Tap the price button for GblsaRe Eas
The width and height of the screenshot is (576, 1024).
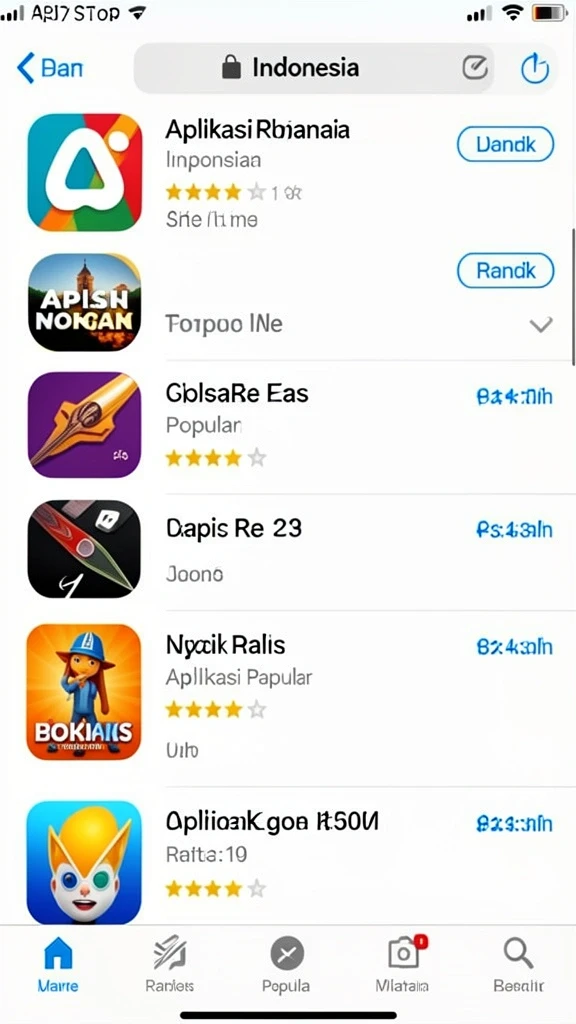point(515,396)
